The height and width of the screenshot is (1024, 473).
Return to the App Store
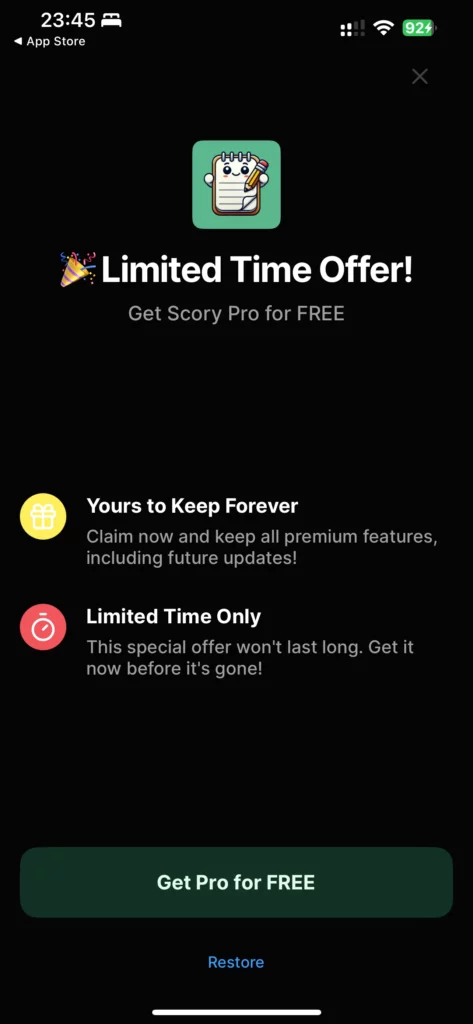click(49, 41)
